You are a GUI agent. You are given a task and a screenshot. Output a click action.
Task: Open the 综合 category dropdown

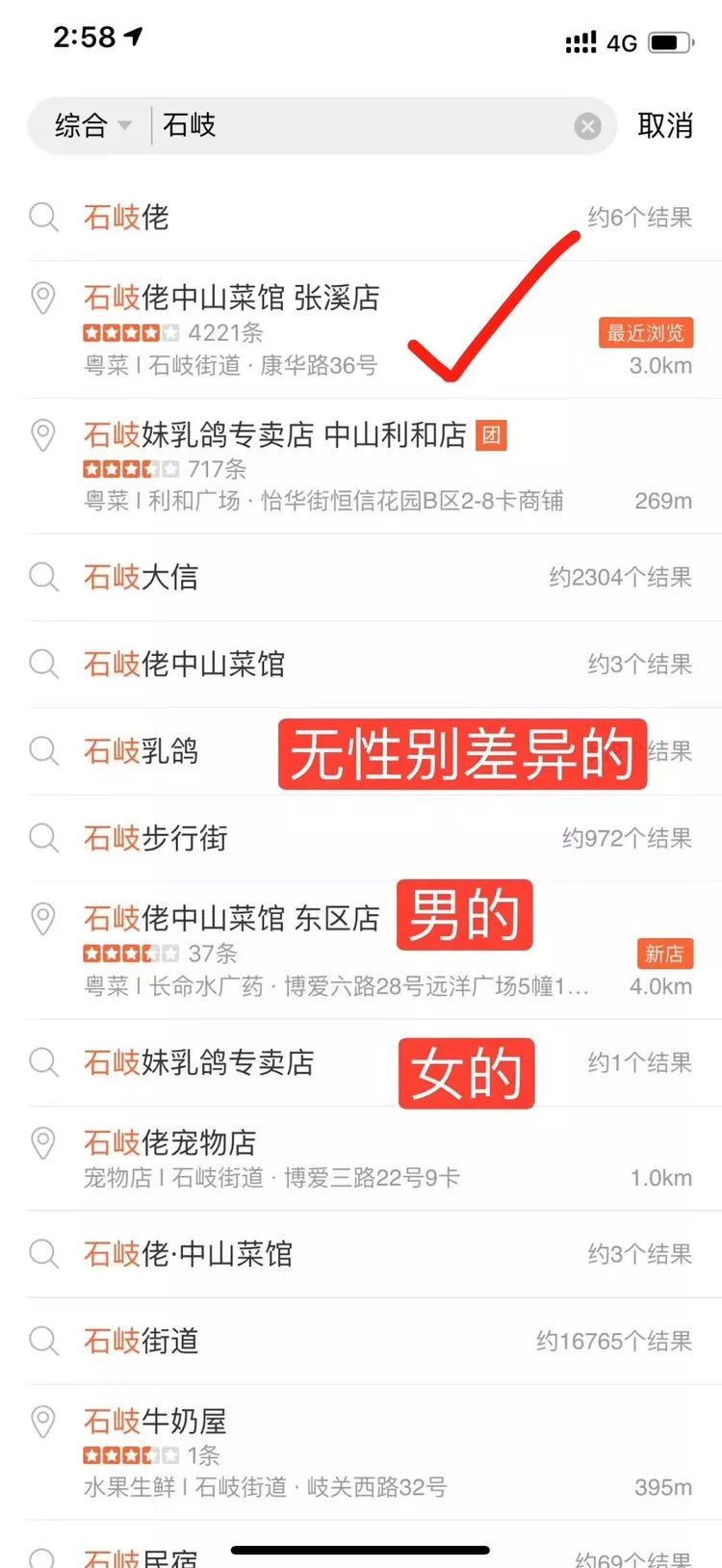click(92, 125)
